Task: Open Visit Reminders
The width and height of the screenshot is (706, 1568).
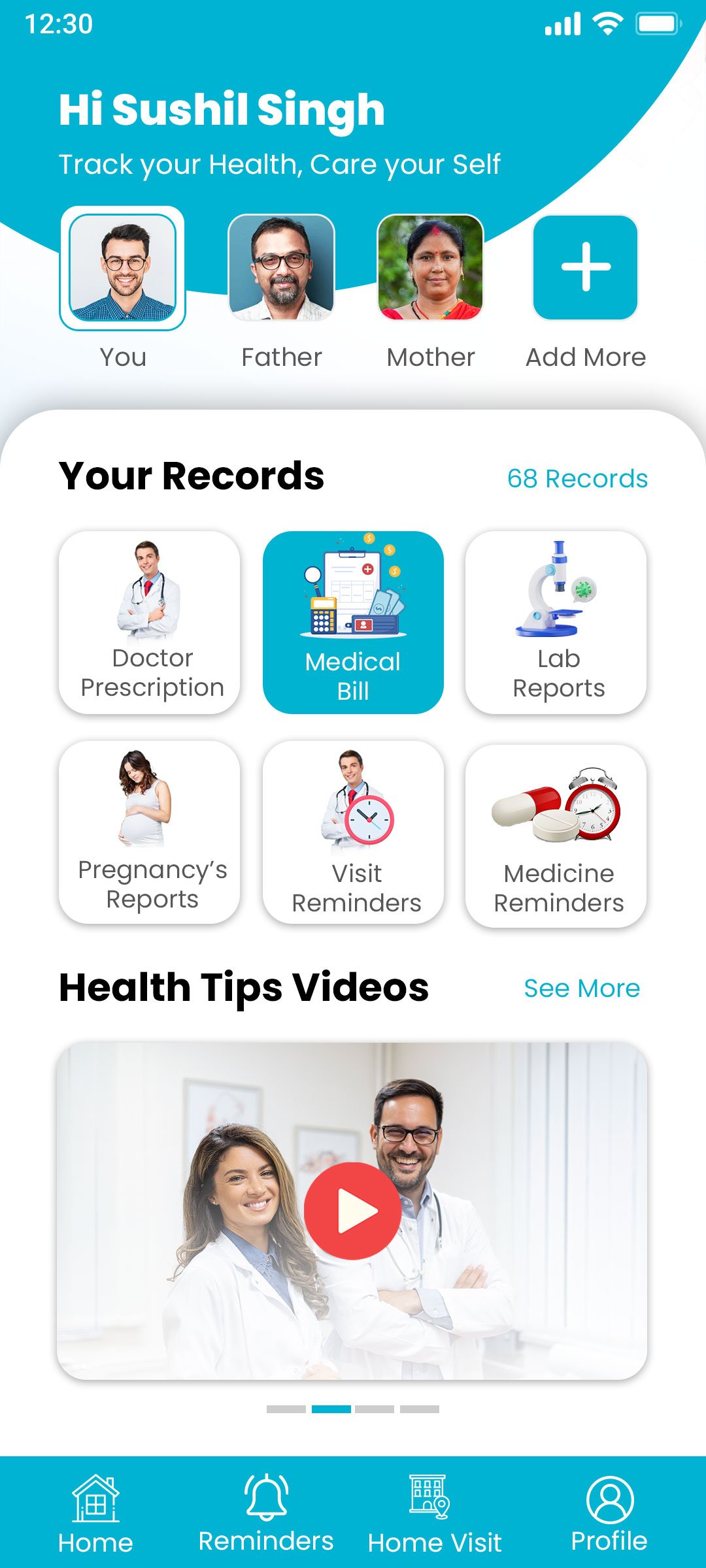Action: (x=353, y=832)
